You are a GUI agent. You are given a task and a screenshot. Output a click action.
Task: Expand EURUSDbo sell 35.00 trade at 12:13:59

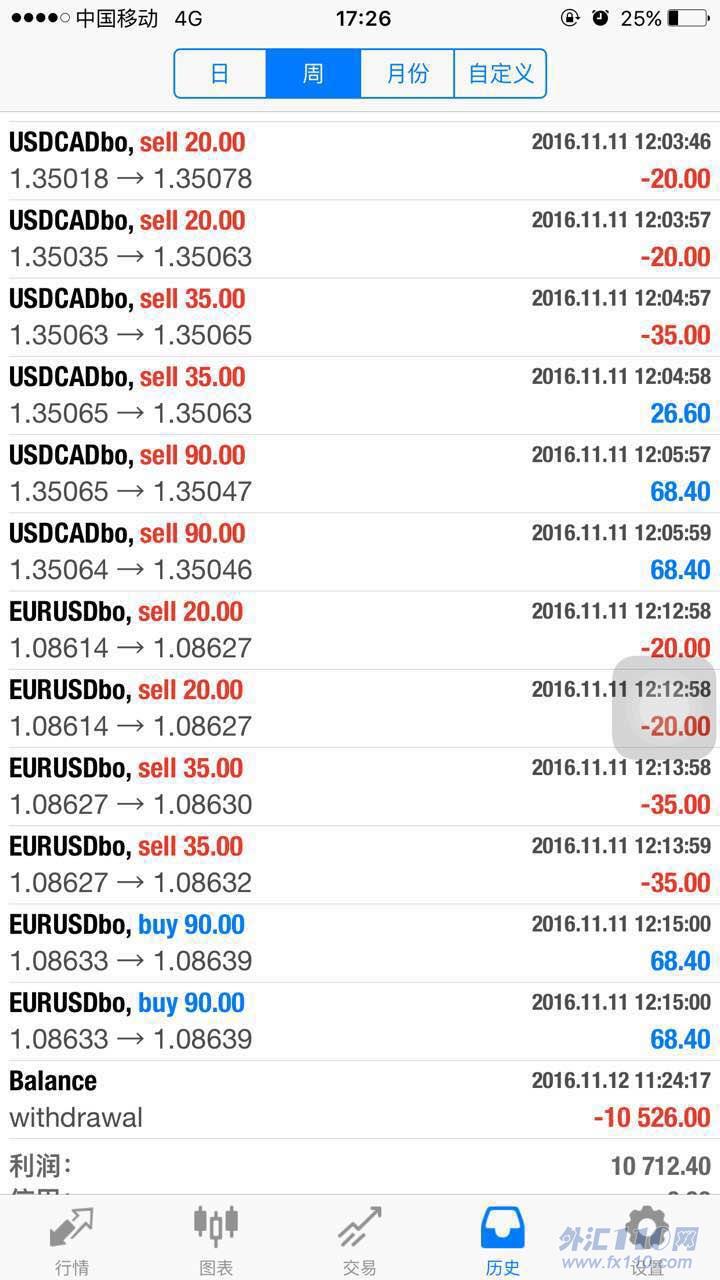click(x=360, y=864)
